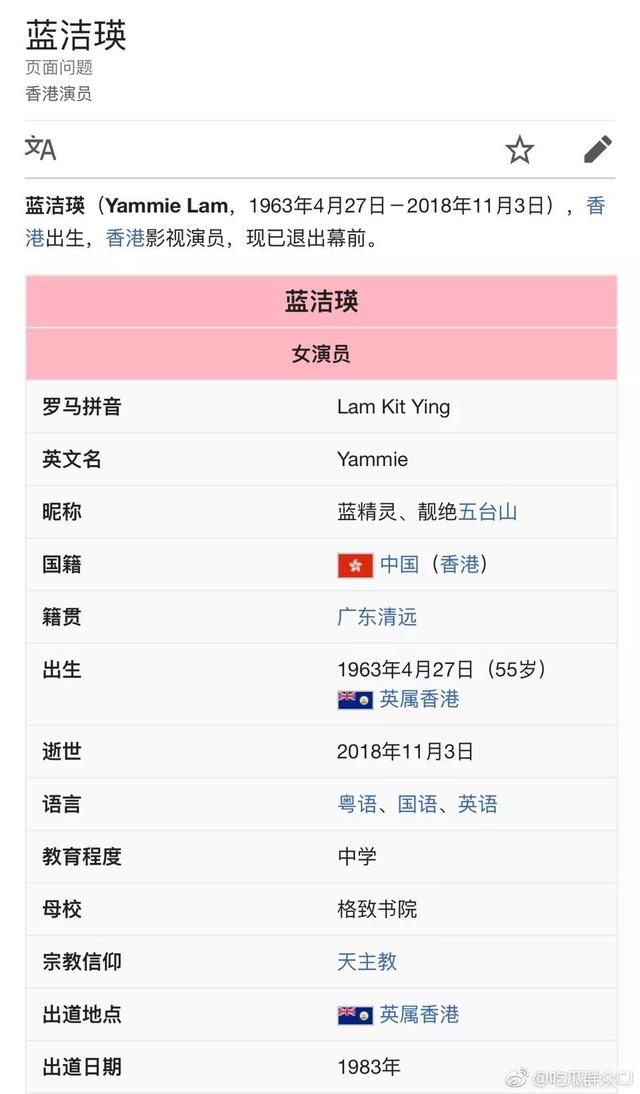Screen dimensions: 640x1094
Task: Open 英属香港 link in 出生 row
Action: tap(418, 699)
